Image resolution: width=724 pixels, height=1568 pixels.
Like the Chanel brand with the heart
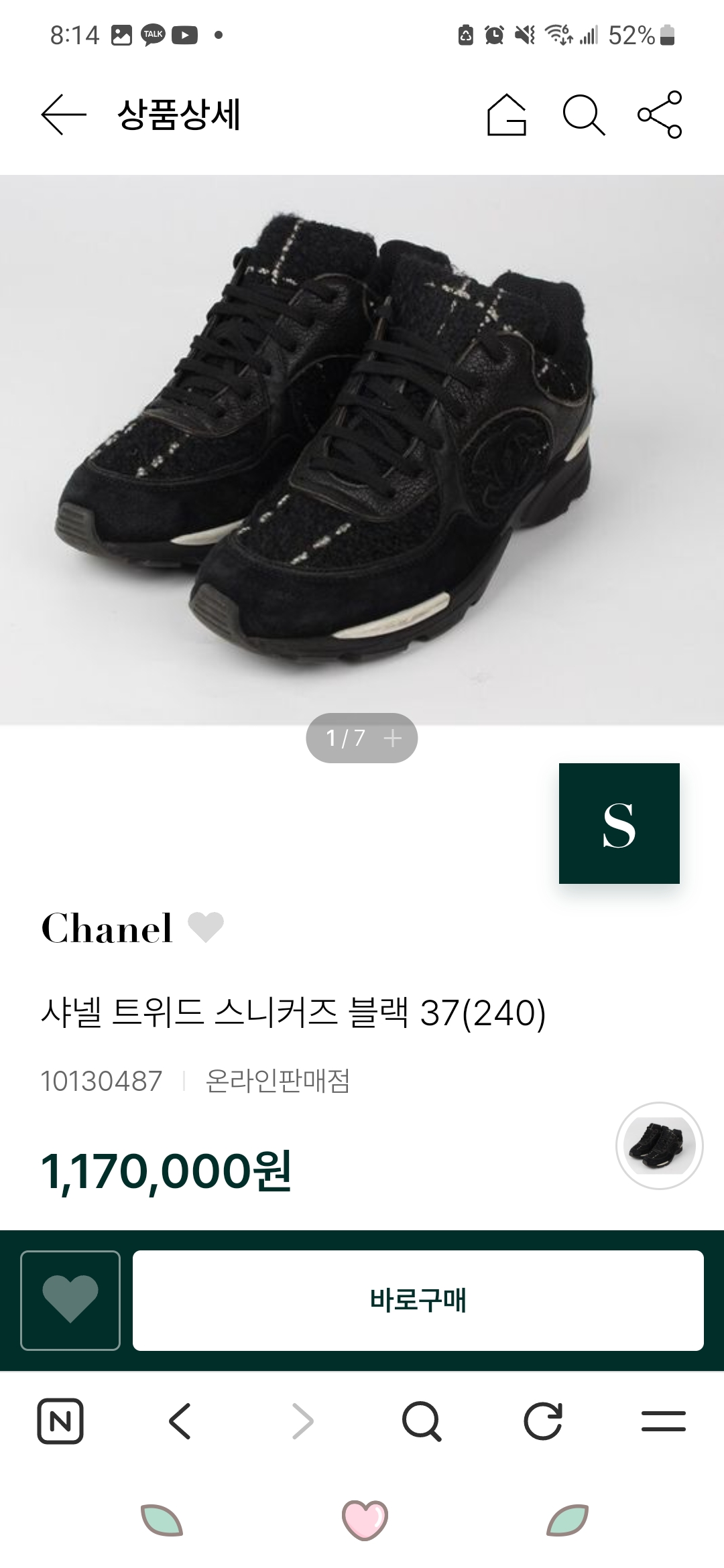point(205,927)
